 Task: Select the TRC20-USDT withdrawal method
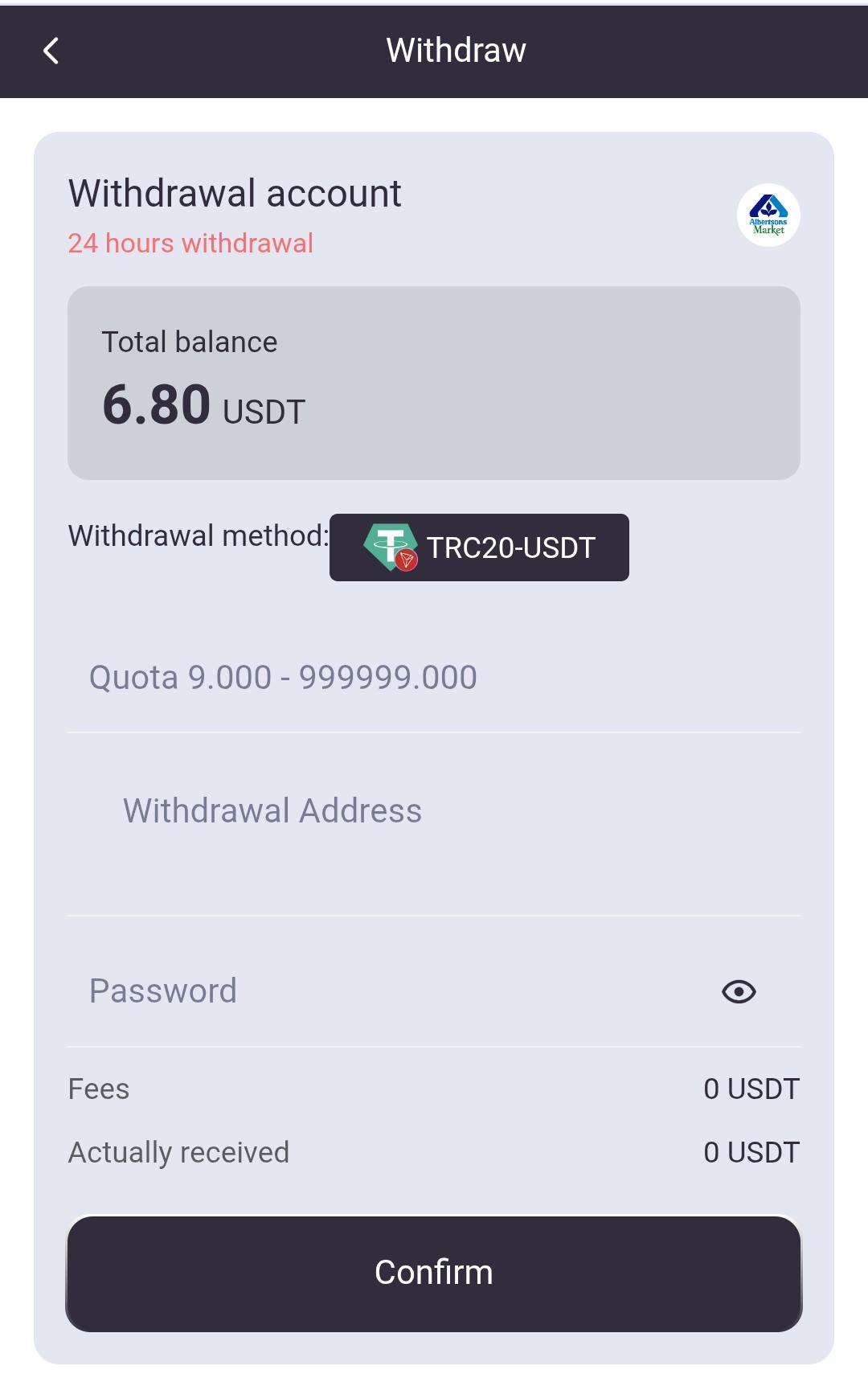[479, 548]
